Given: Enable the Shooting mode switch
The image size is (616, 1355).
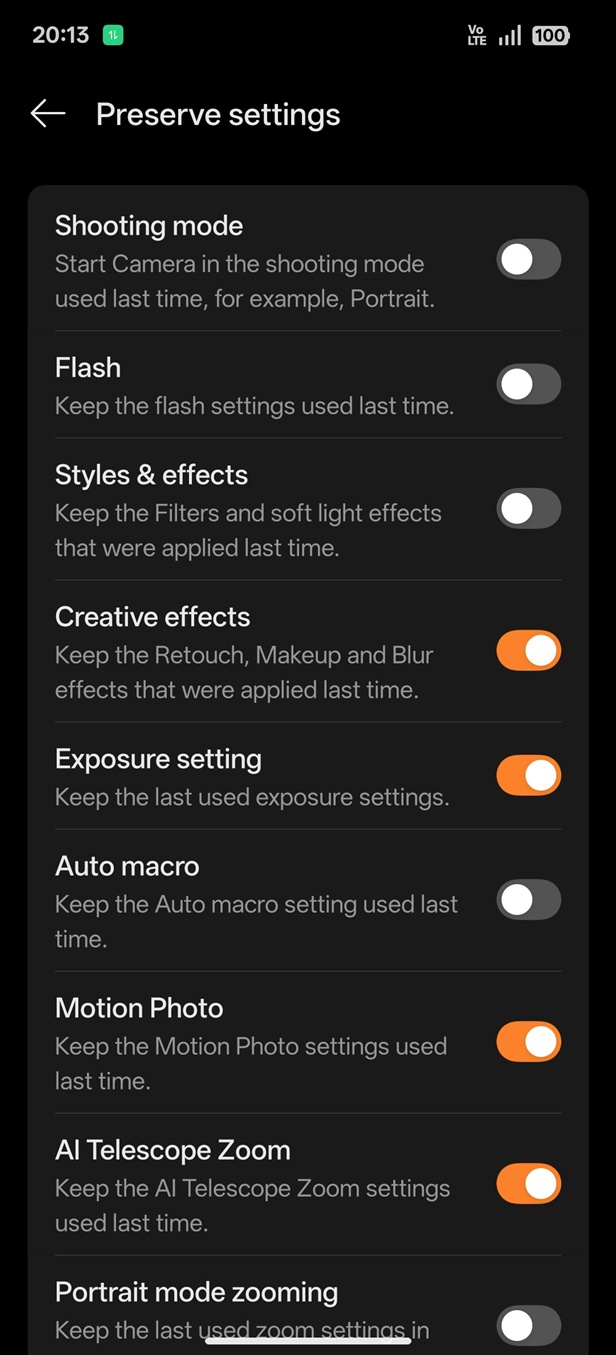Looking at the screenshot, I should [529, 260].
